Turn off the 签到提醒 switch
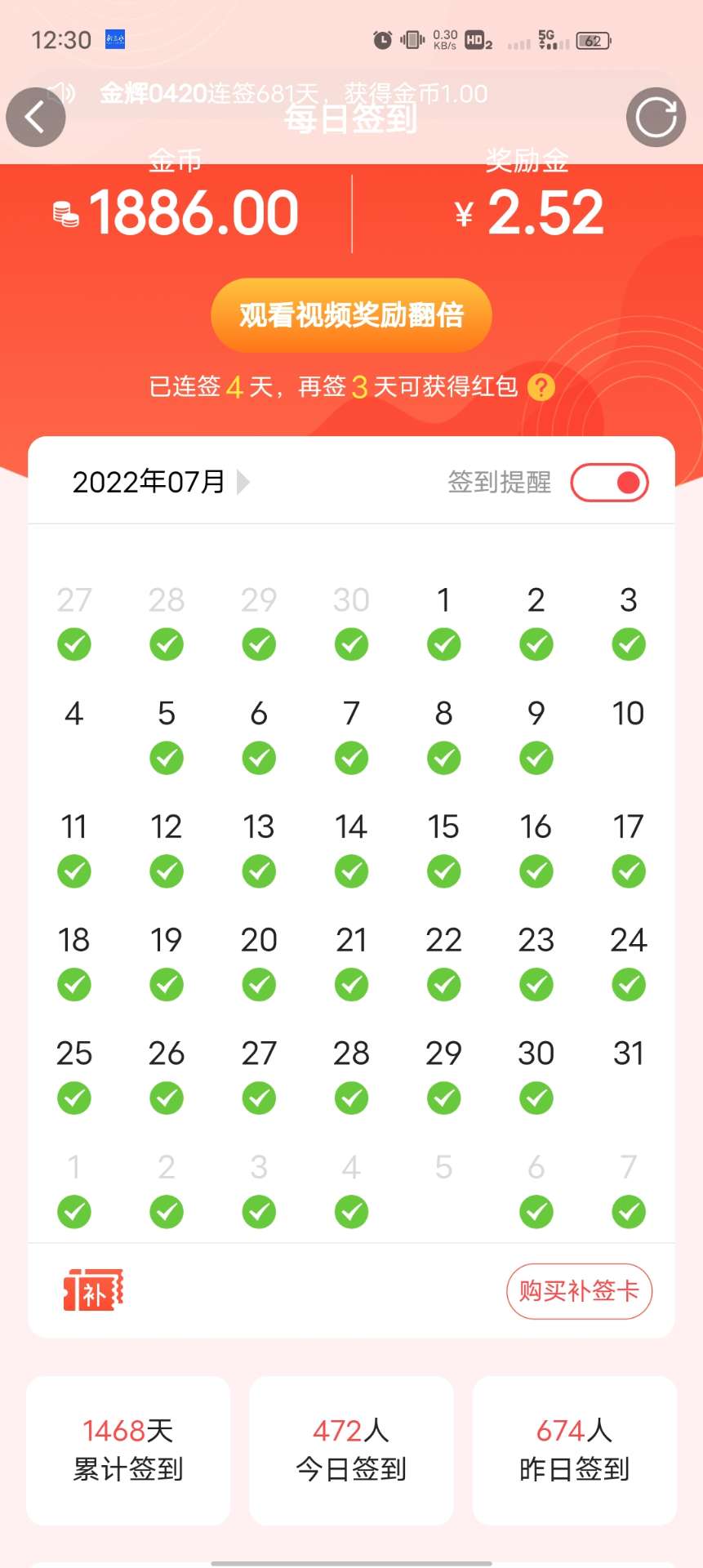The width and height of the screenshot is (703, 1568). pyautogui.click(x=609, y=482)
